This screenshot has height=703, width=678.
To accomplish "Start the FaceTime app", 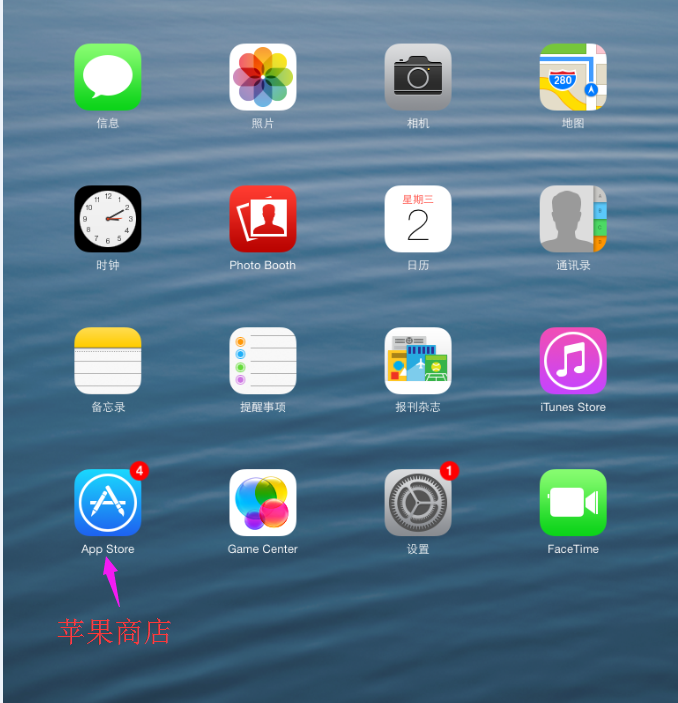I will [573, 503].
